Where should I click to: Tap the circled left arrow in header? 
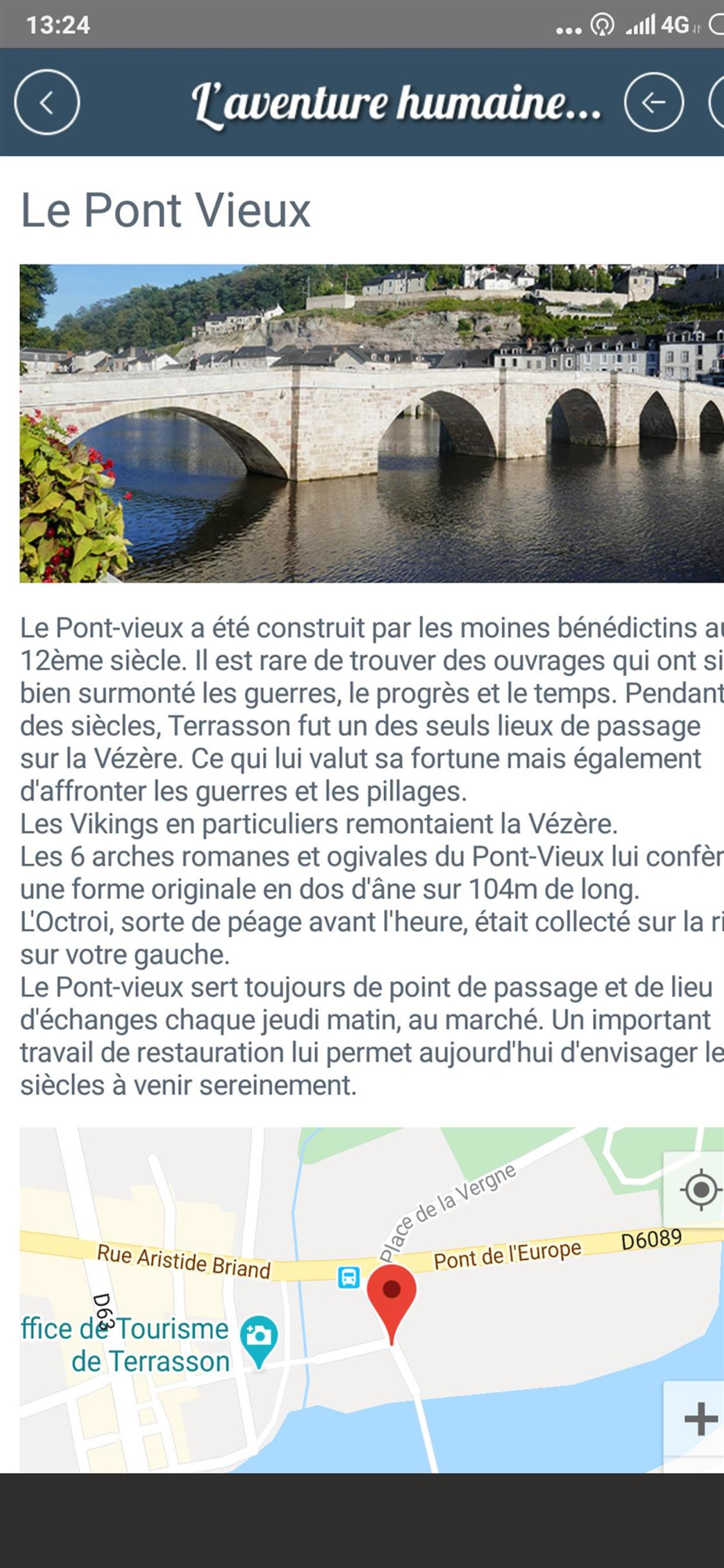click(x=653, y=102)
